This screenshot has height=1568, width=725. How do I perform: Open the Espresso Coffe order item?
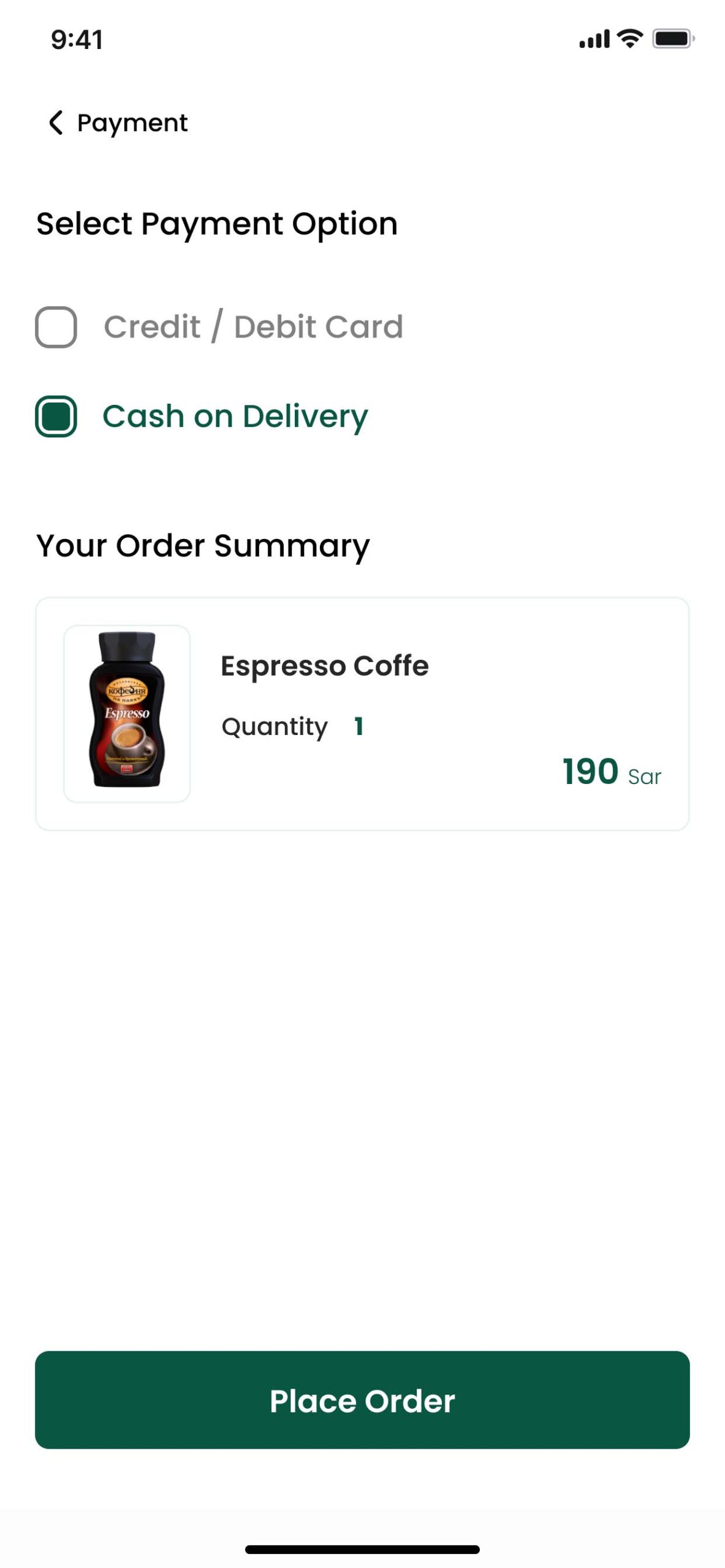pyautogui.click(x=362, y=714)
